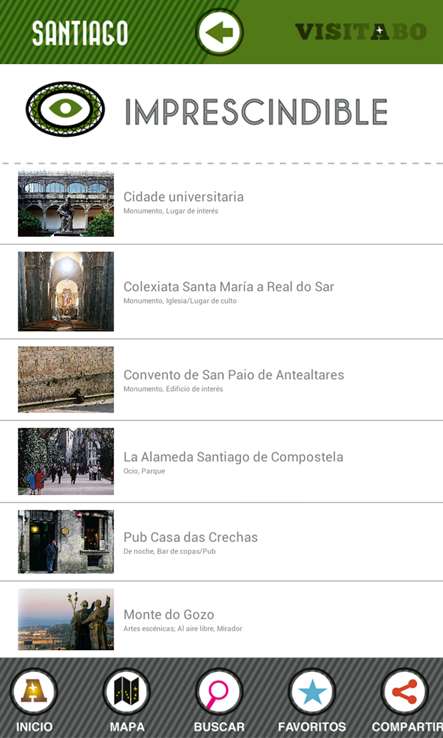View Convento de San Paio de Antealtares
Screen dimensions: 443x738
(221, 379)
